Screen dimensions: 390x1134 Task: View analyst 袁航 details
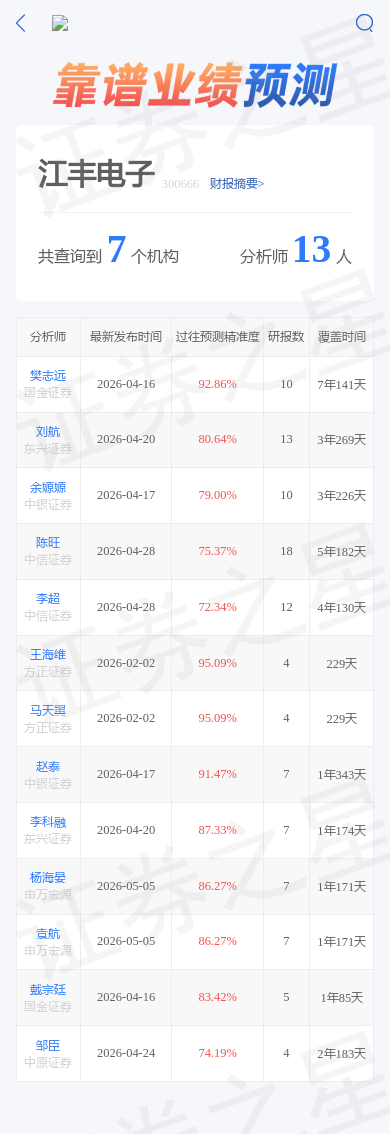click(48, 934)
